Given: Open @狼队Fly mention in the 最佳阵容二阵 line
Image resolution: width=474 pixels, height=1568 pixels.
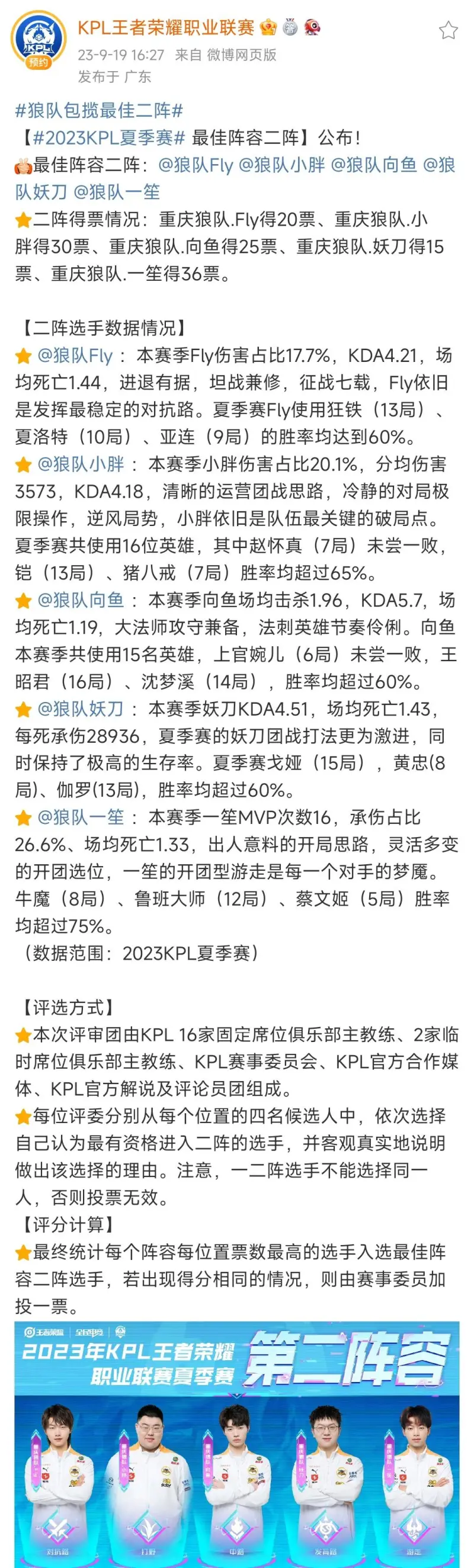Looking at the screenshot, I should pyautogui.click(x=196, y=165).
